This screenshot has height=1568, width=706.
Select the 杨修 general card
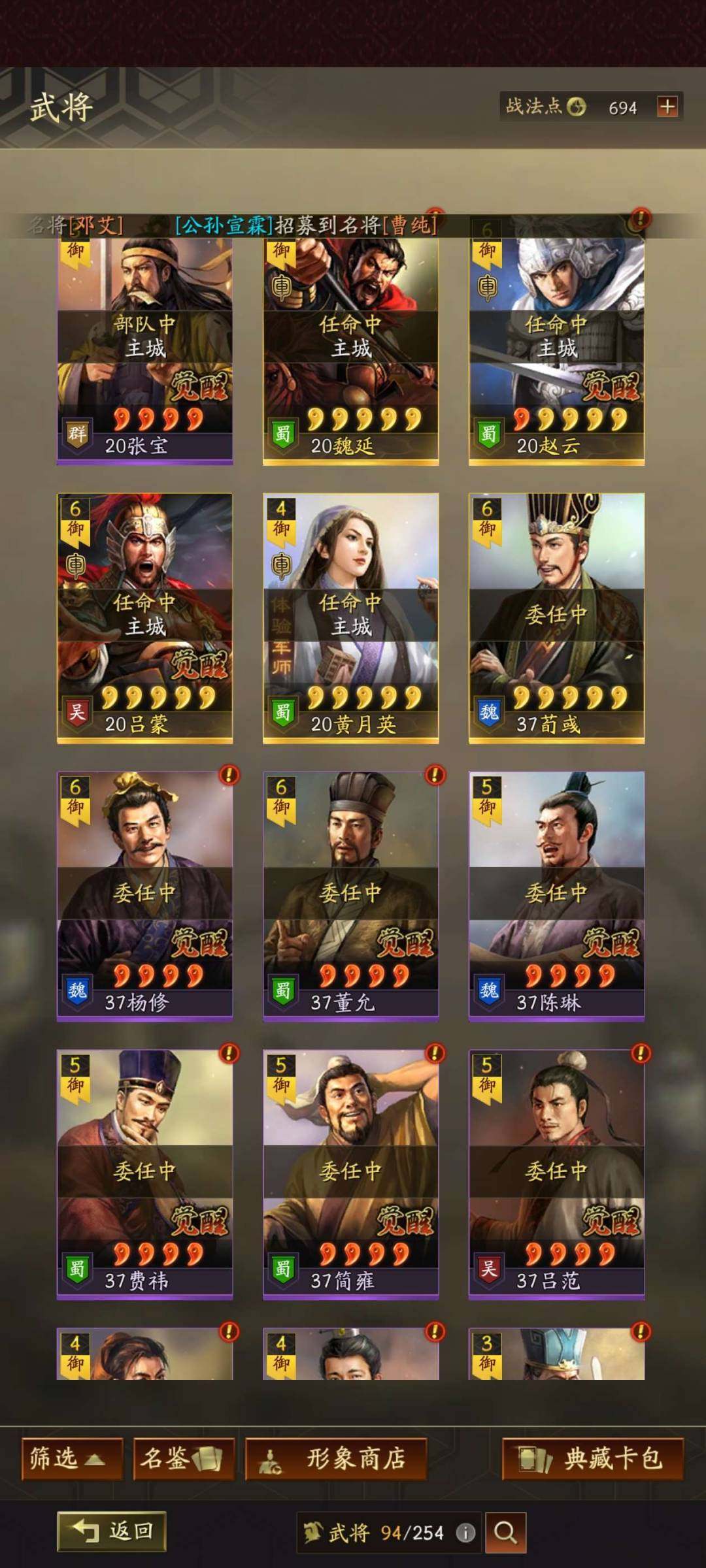tap(144, 895)
